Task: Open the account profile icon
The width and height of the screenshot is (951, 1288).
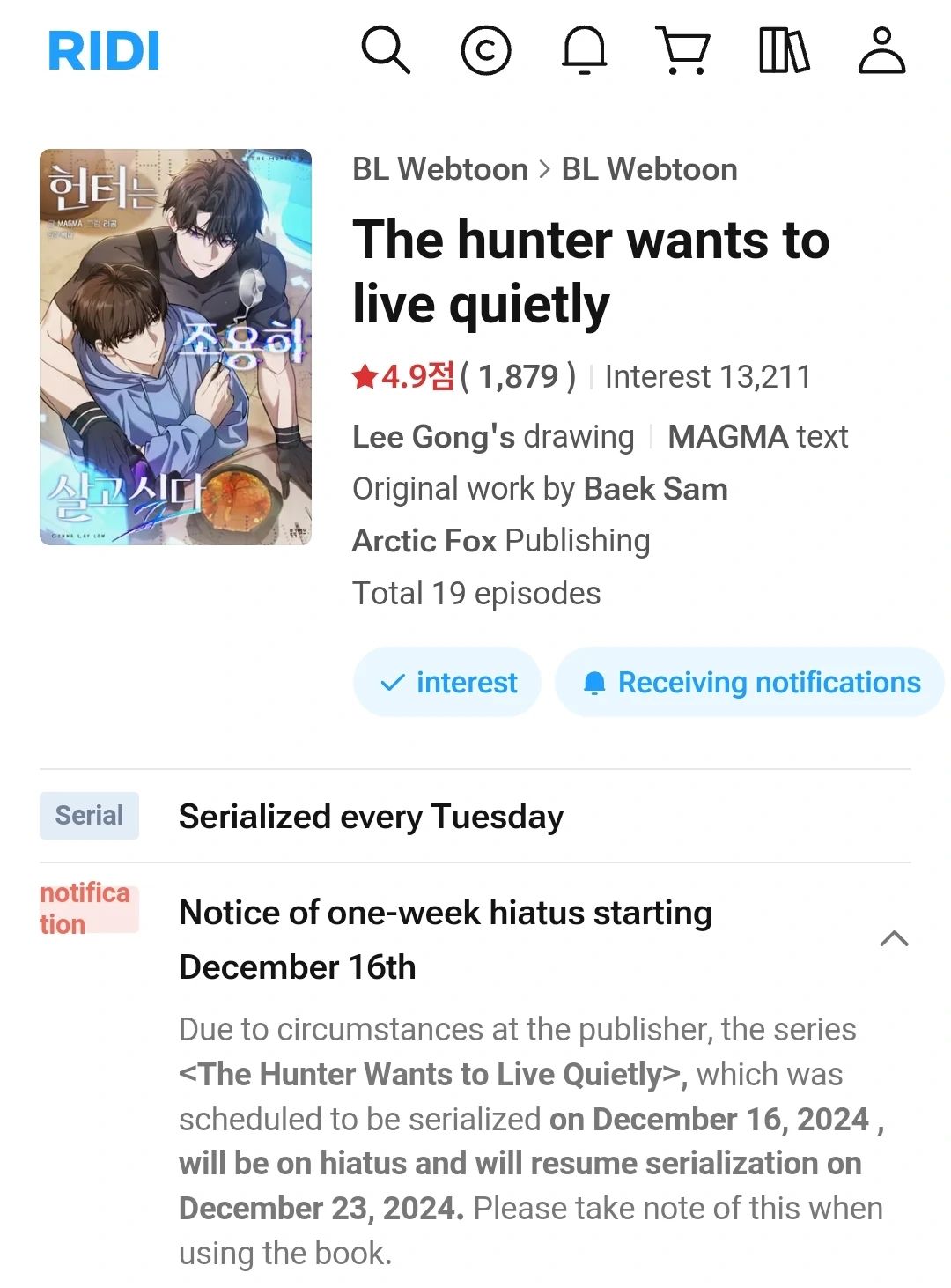Action: (881, 50)
